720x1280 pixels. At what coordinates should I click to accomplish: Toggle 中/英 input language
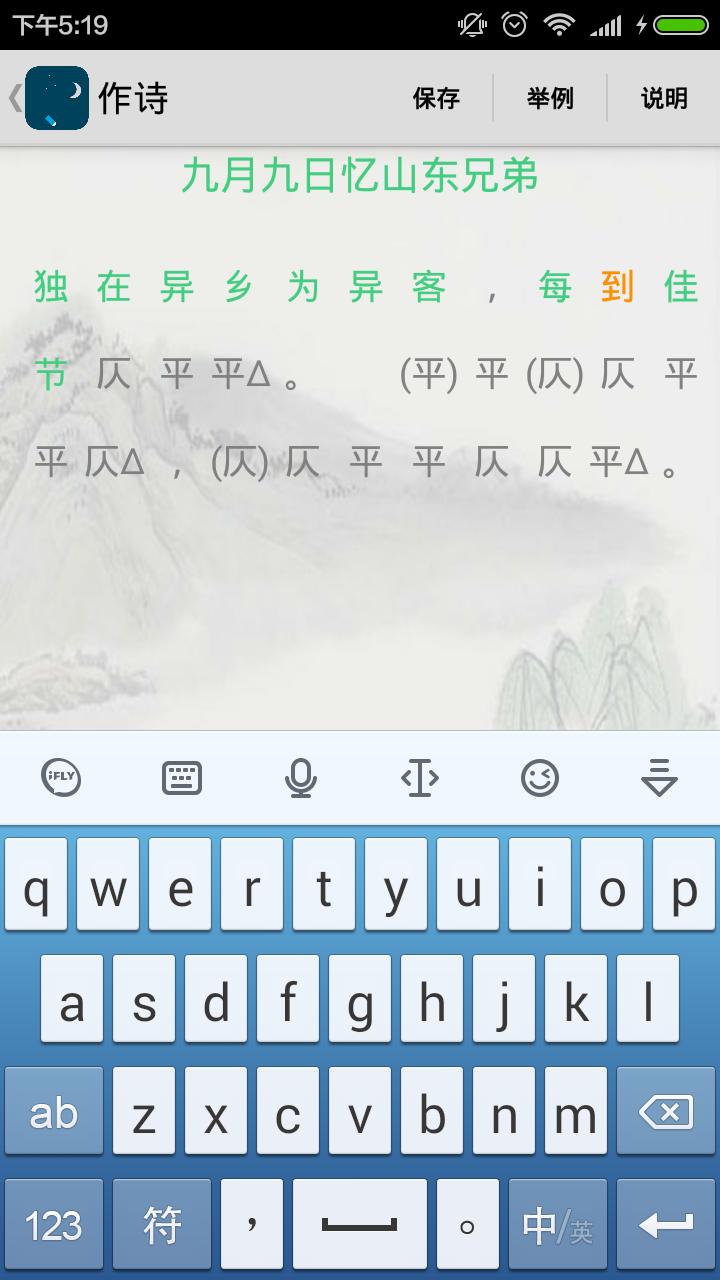point(557,1224)
